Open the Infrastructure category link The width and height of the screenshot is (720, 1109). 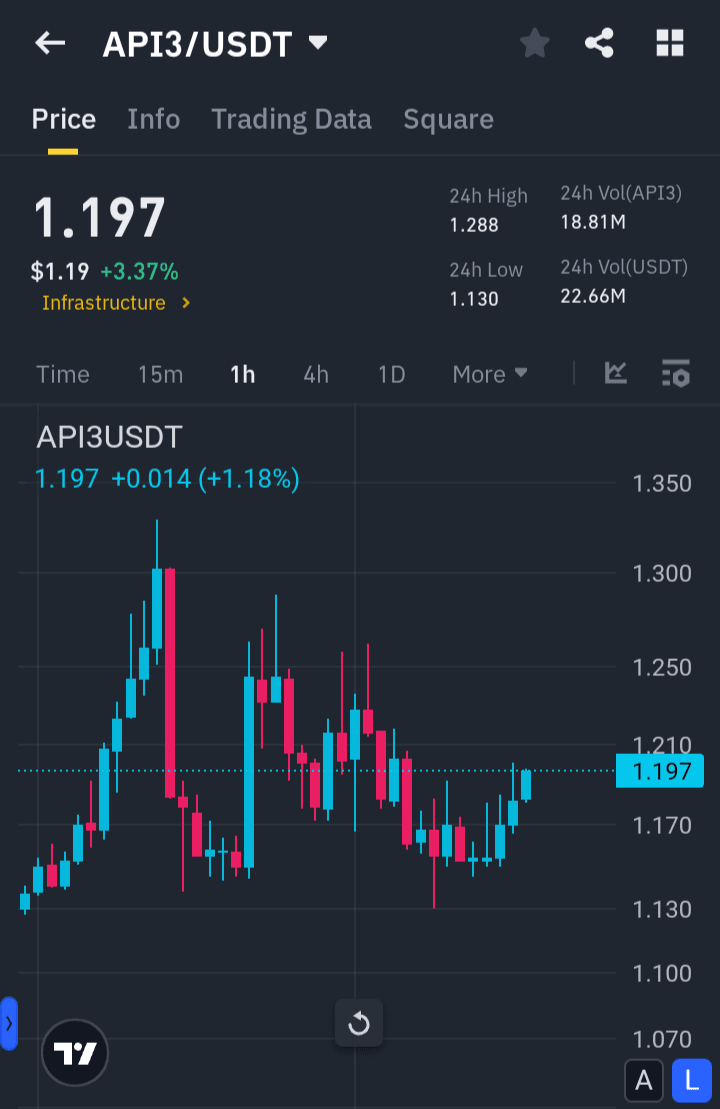[105, 301]
